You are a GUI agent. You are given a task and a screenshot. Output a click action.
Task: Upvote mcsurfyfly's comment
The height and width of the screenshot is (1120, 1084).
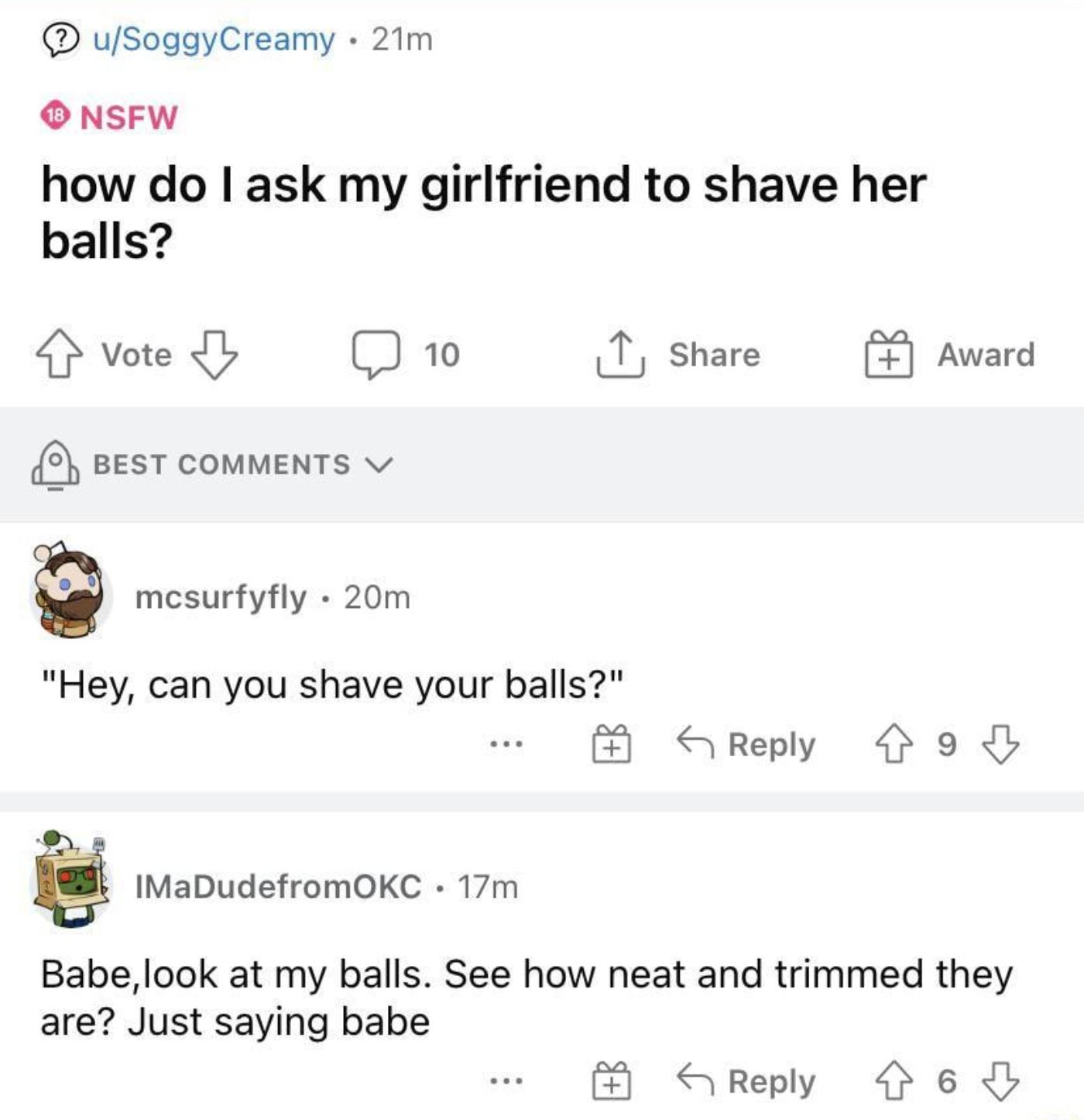[894, 745]
